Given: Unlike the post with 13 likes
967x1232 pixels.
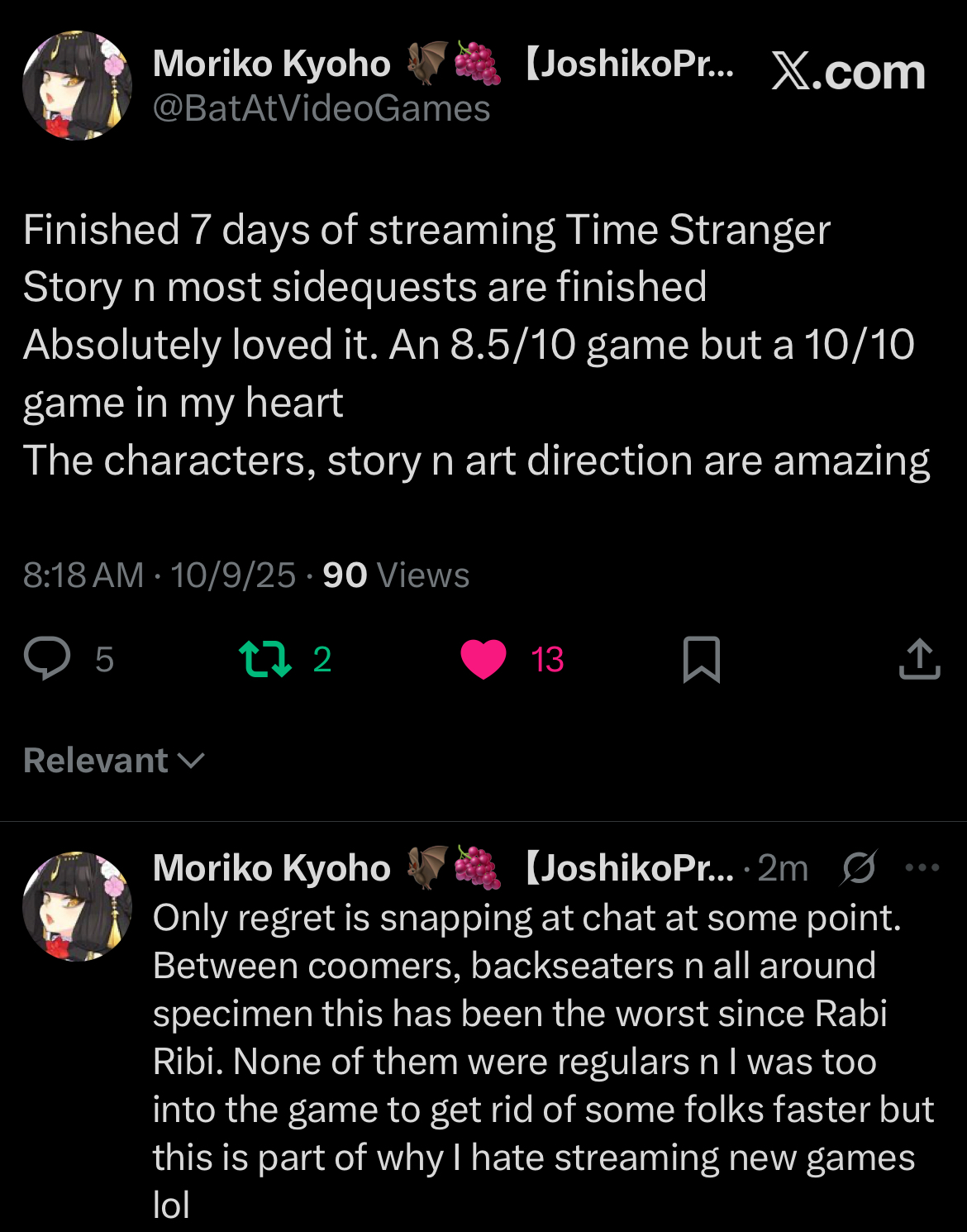Looking at the screenshot, I should [483, 659].
